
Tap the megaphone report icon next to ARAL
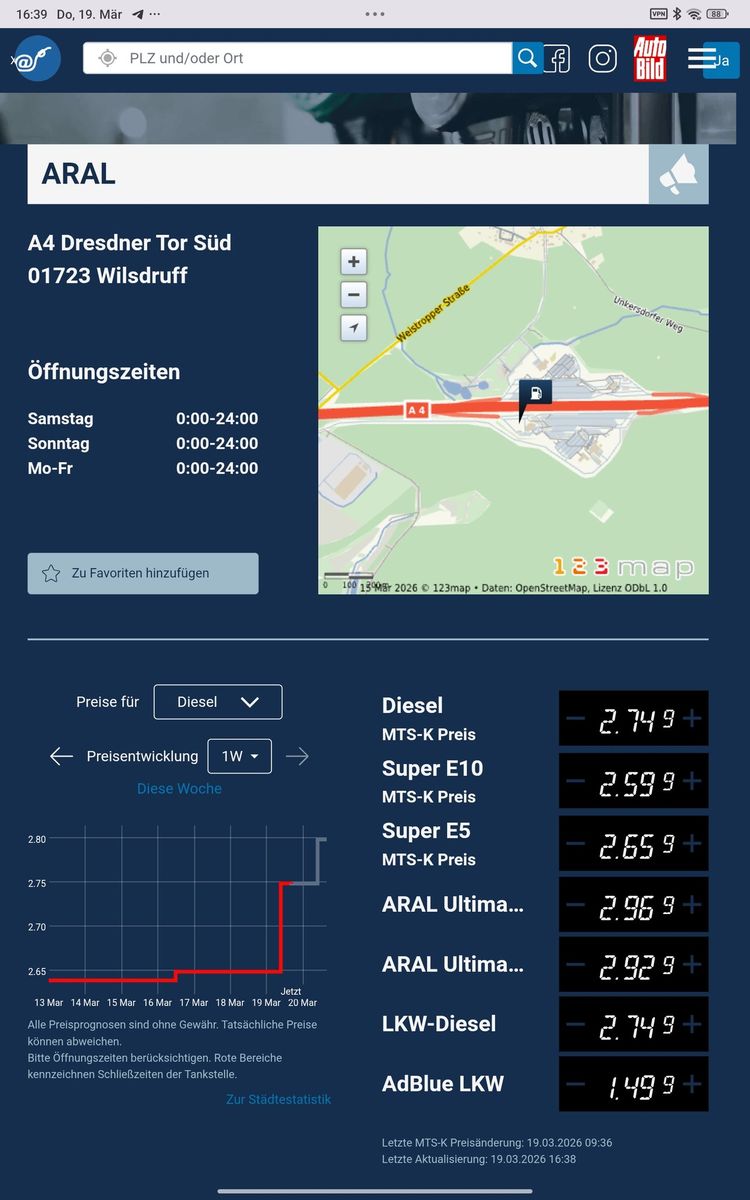[679, 175]
